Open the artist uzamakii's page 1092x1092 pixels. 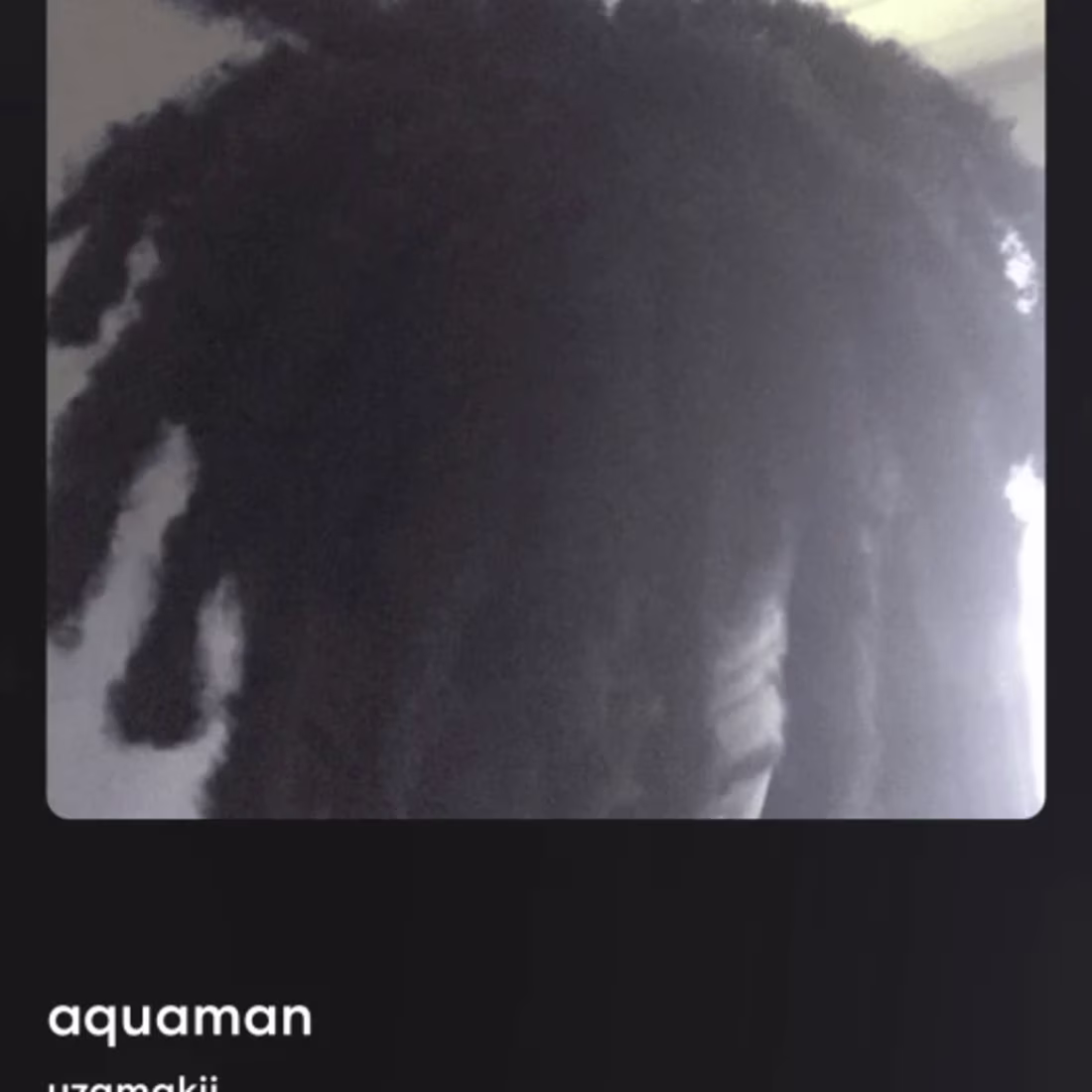pyautogui.click(x=132, y=1082)
